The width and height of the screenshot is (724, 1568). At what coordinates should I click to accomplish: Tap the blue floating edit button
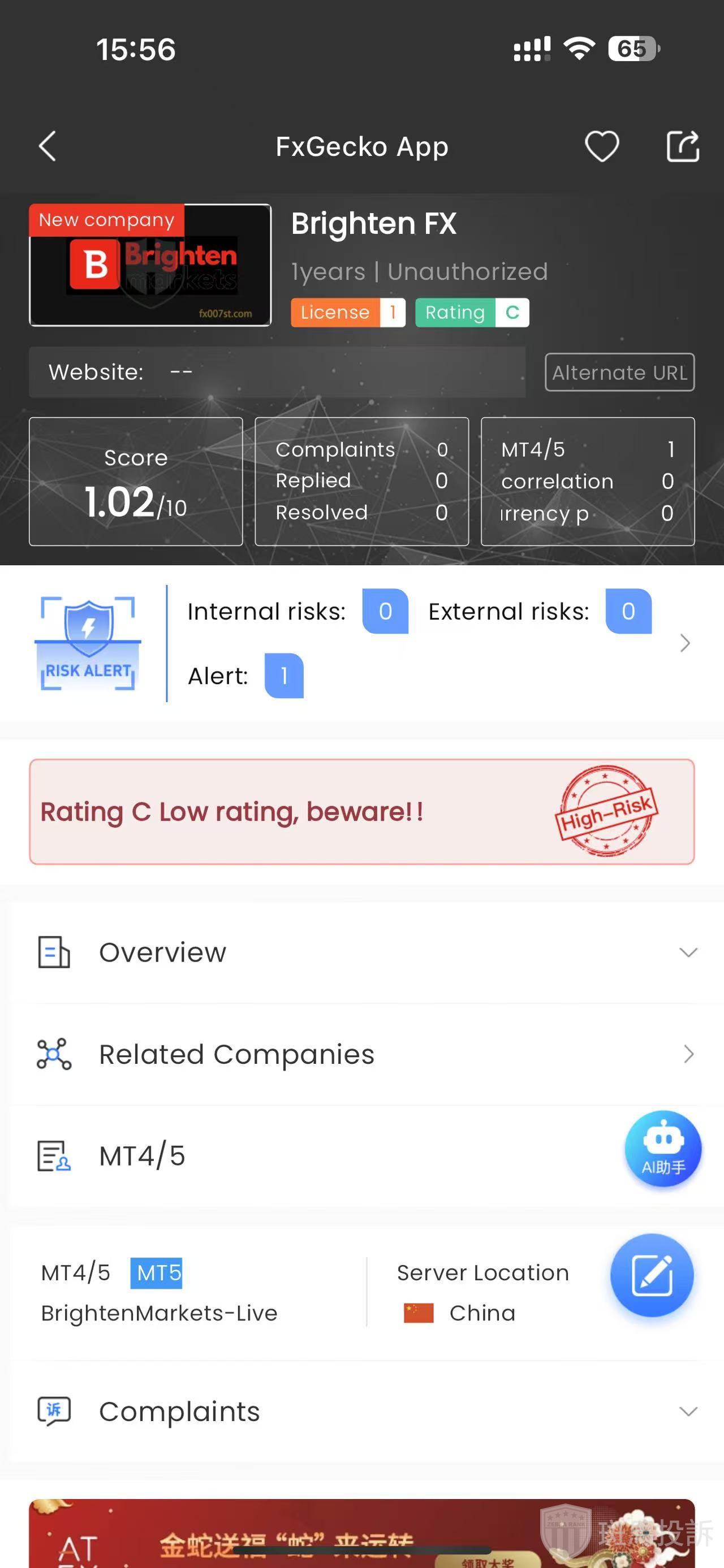[652, 1275]
